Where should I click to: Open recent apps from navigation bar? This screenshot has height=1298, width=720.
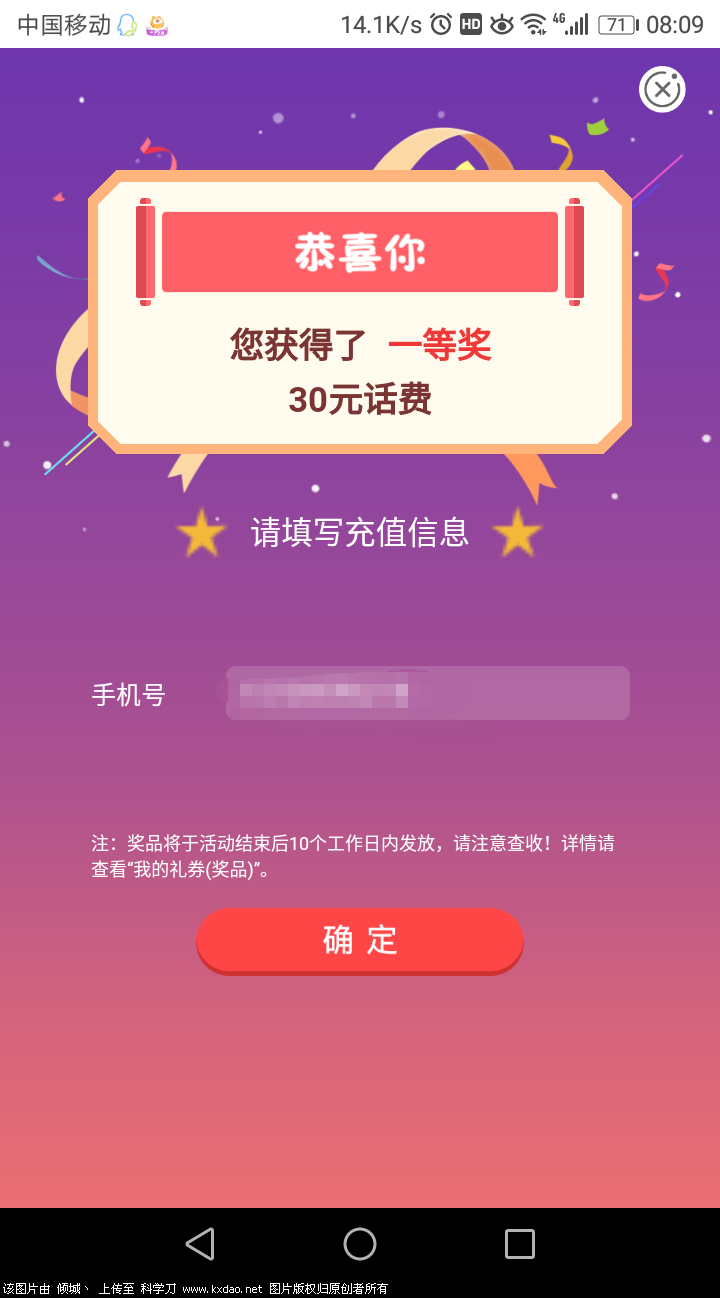pos(519,1243)
